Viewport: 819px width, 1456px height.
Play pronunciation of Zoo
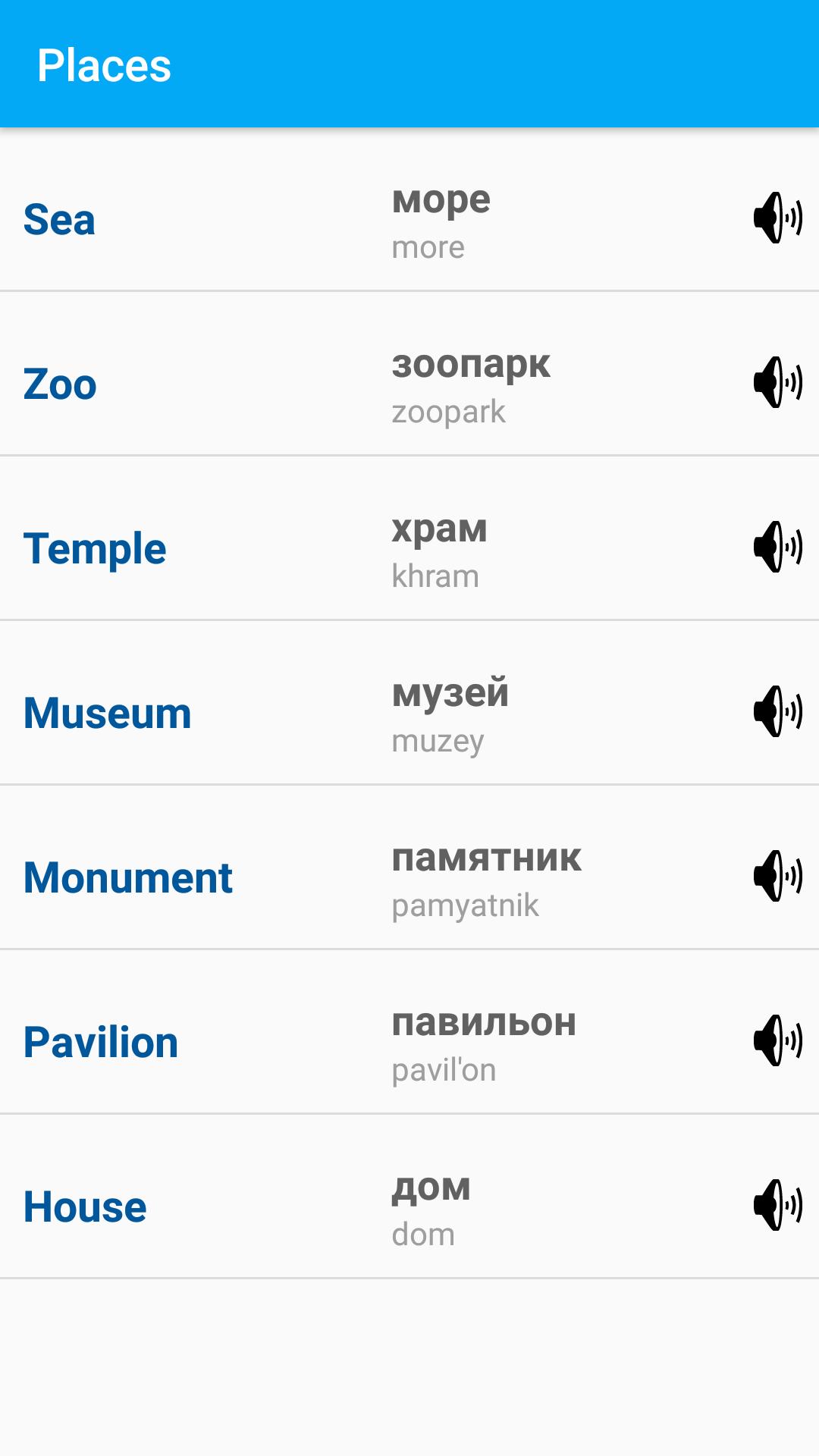click(777, 382)
